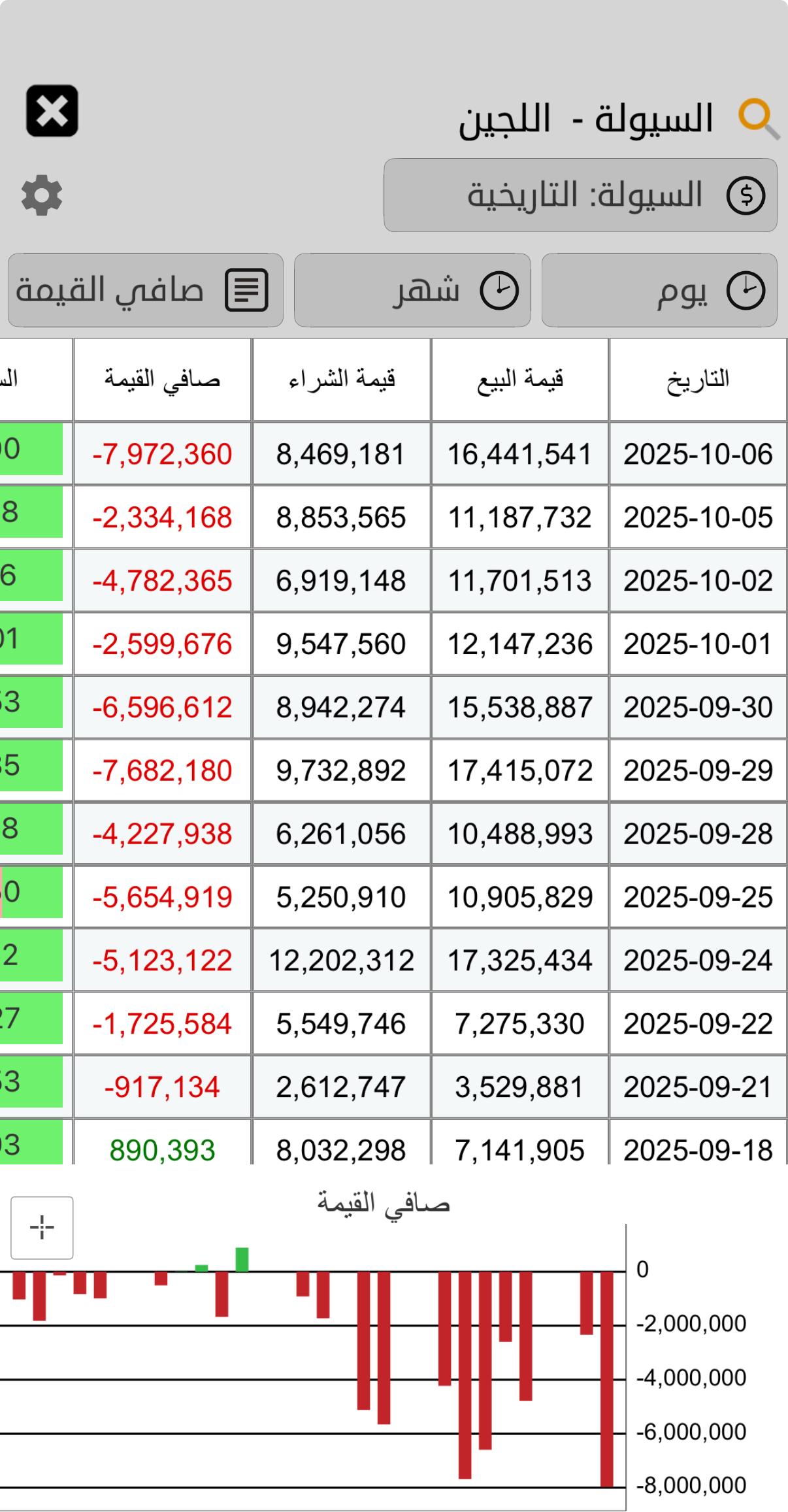Viewport: 788px width, 1512px height.
Task: Open the صافي القيمة chart metric selector
Action: (145, 290)
